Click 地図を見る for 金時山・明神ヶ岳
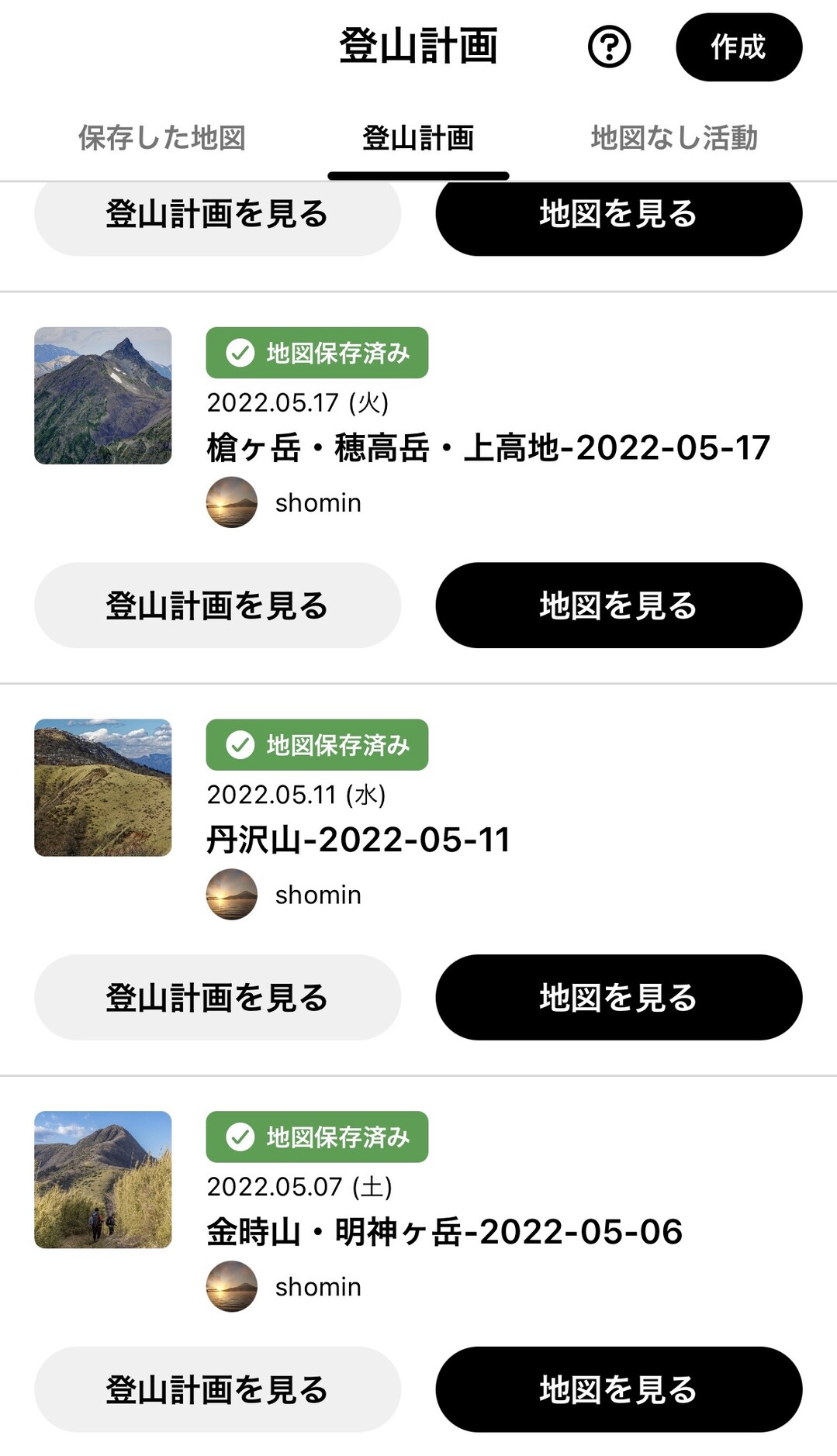 tap(617, 1390)
